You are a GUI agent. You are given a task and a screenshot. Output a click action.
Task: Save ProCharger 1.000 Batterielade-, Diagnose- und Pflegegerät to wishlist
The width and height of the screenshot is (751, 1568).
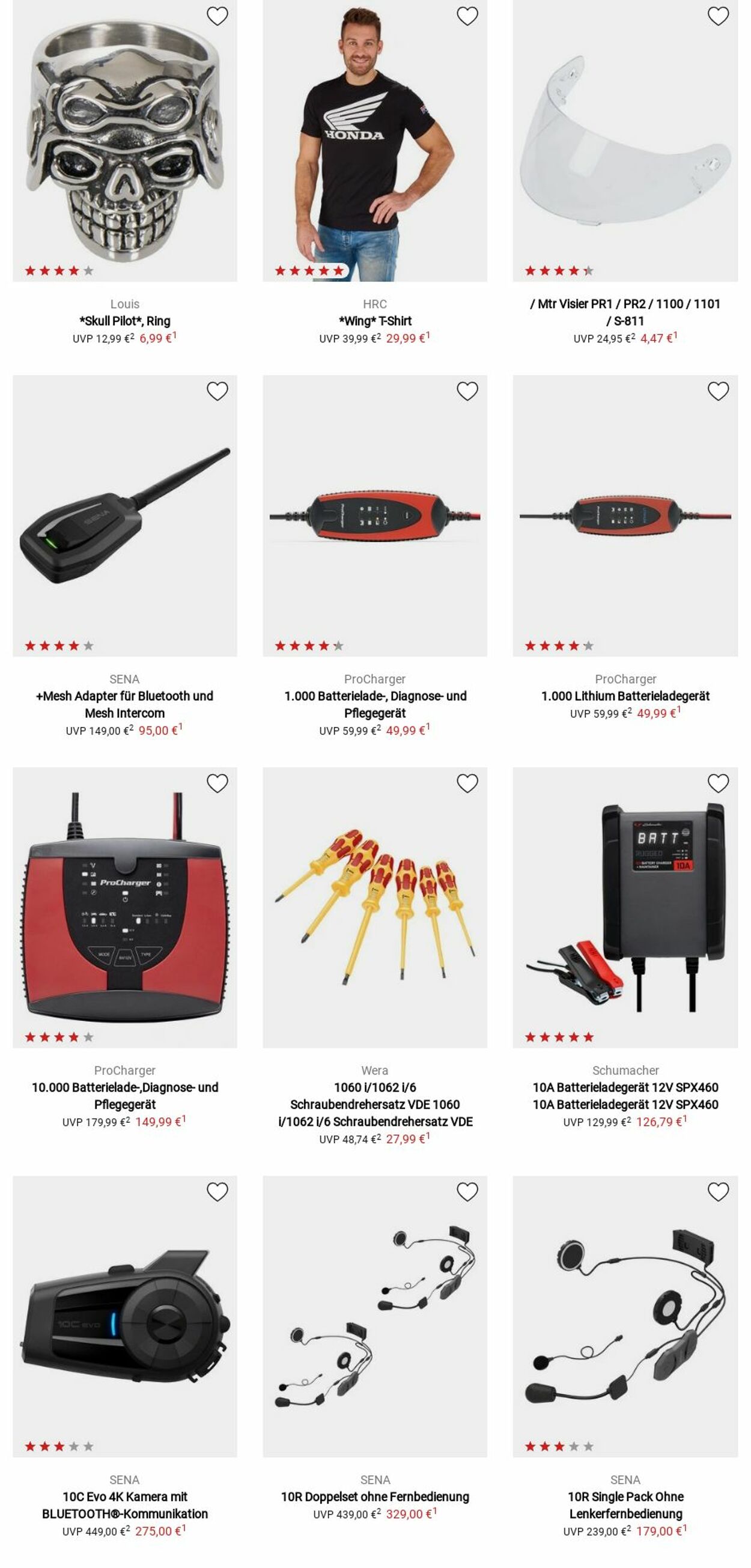pos(467,390)
